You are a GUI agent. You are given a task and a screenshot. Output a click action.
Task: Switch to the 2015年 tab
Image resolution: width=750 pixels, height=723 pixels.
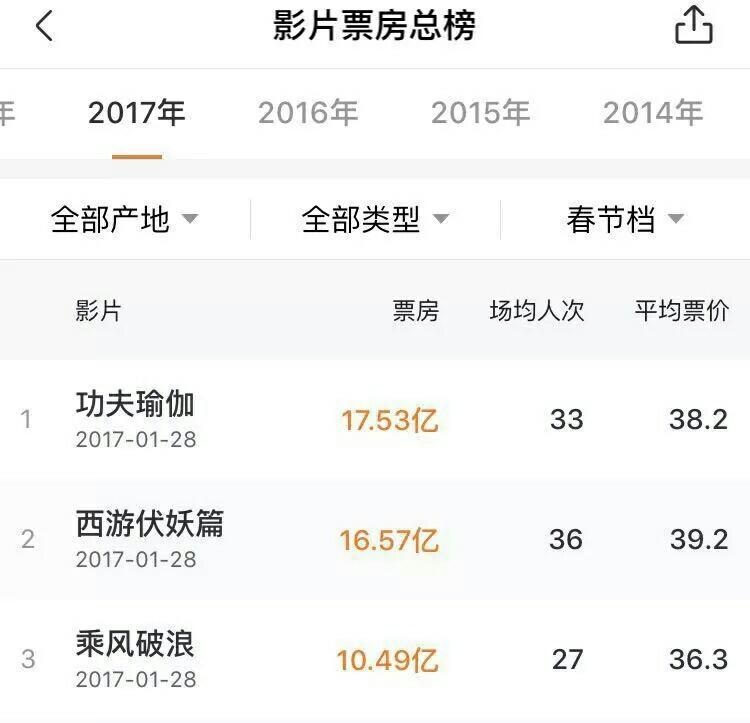pyautogui.click(x=480, y=113)
